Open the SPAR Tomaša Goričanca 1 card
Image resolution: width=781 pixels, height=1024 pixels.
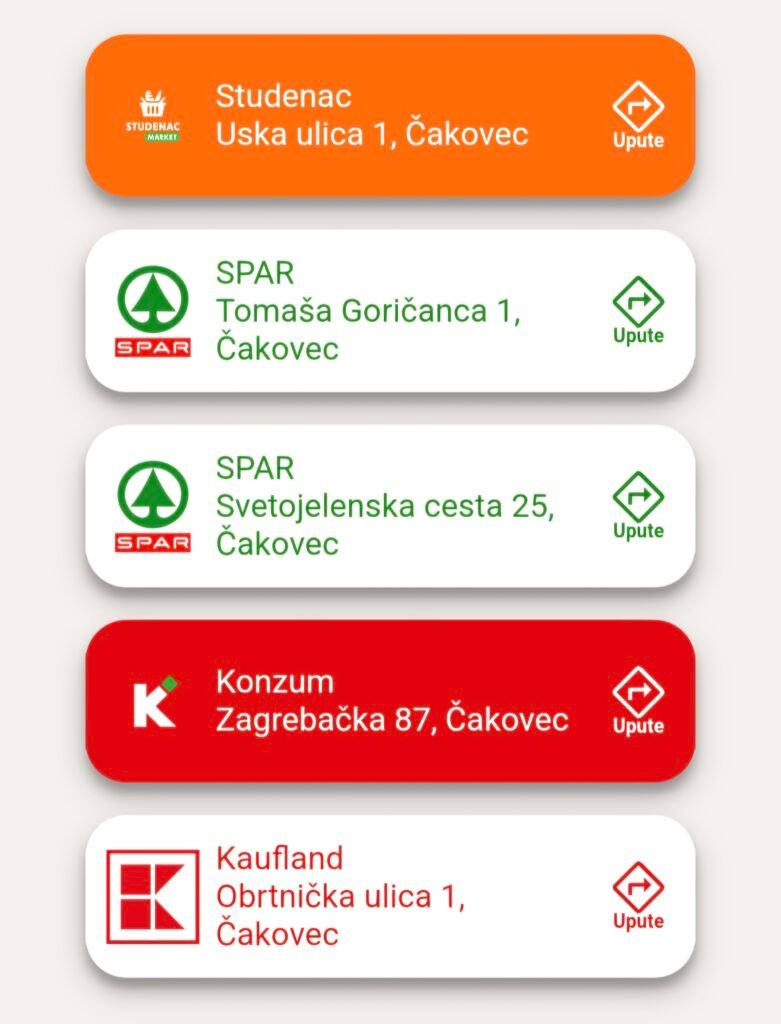pyautogui.click(x=370, y=311)
